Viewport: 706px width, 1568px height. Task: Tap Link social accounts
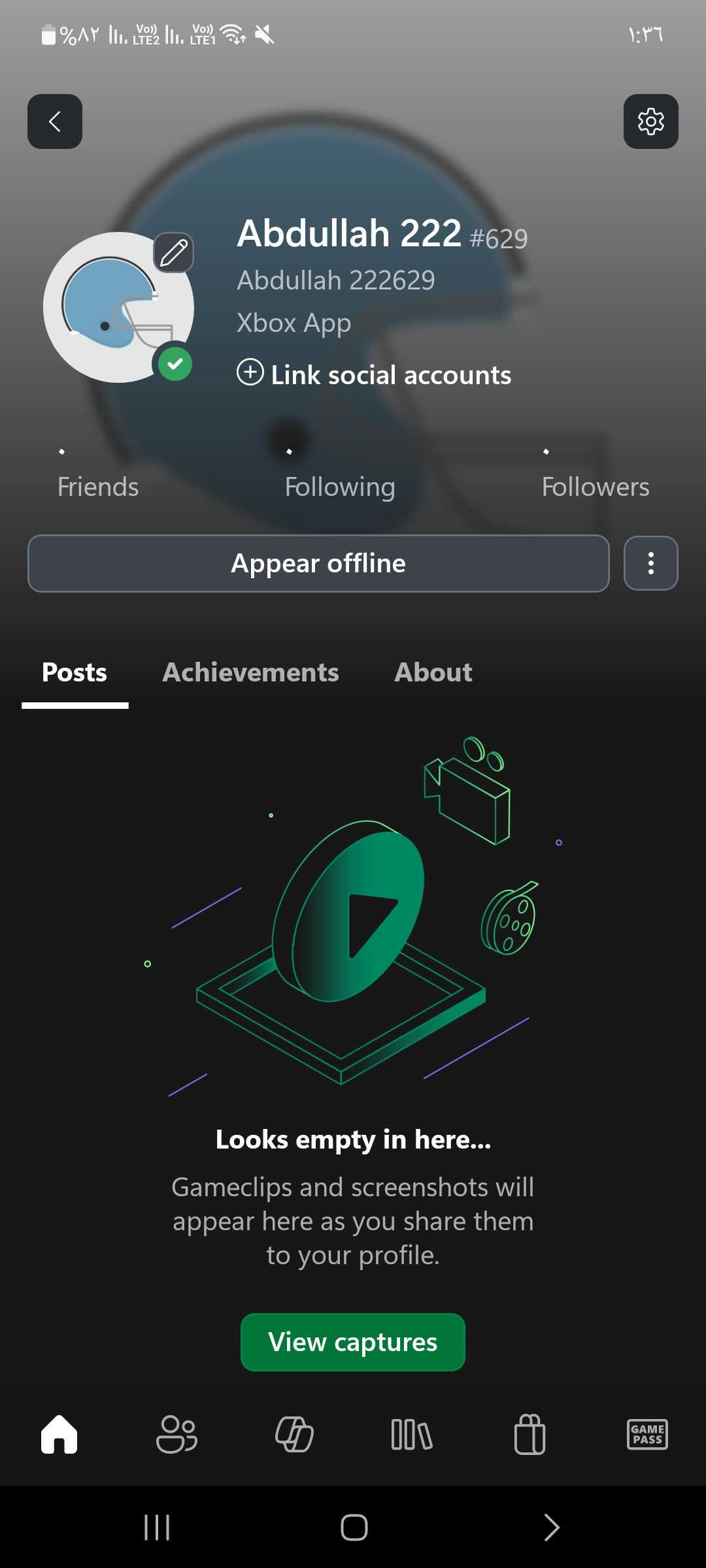click(374, 375)
